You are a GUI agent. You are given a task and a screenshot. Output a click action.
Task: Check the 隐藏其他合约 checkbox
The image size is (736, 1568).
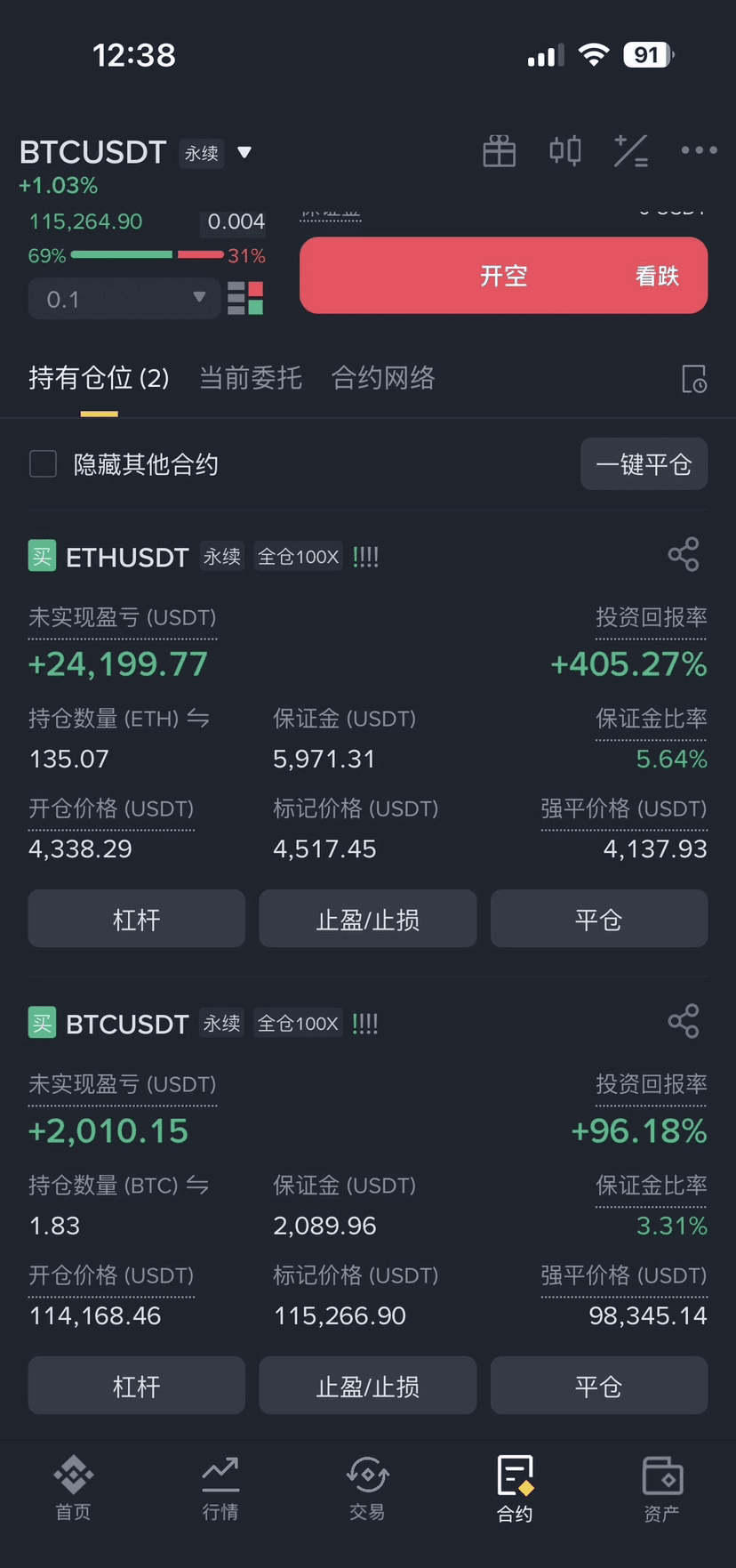(43, 464)
